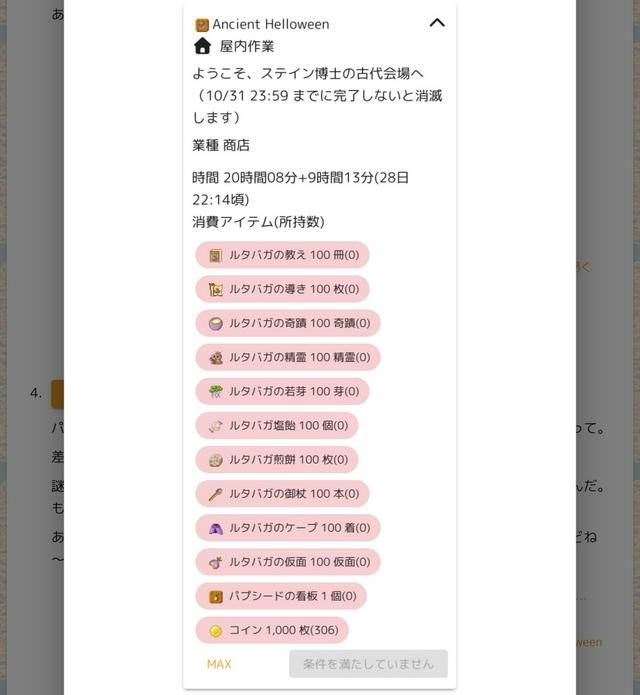This screenshot has width=640, height=695.
Task: Select the パプシードの看板 item chip
Action: click(281, 596)
